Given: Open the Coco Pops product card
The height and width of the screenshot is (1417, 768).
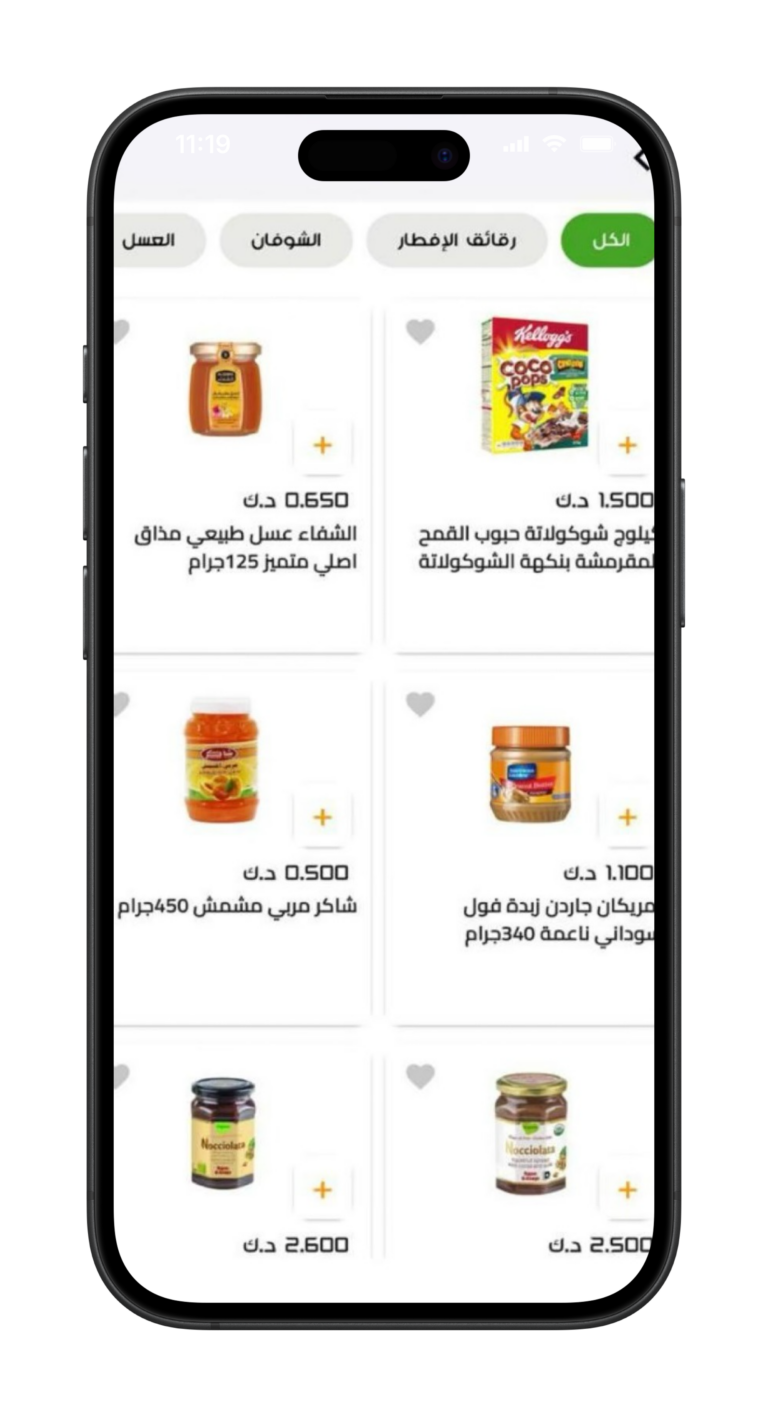Looking at the screenshot, I should 533,386.
